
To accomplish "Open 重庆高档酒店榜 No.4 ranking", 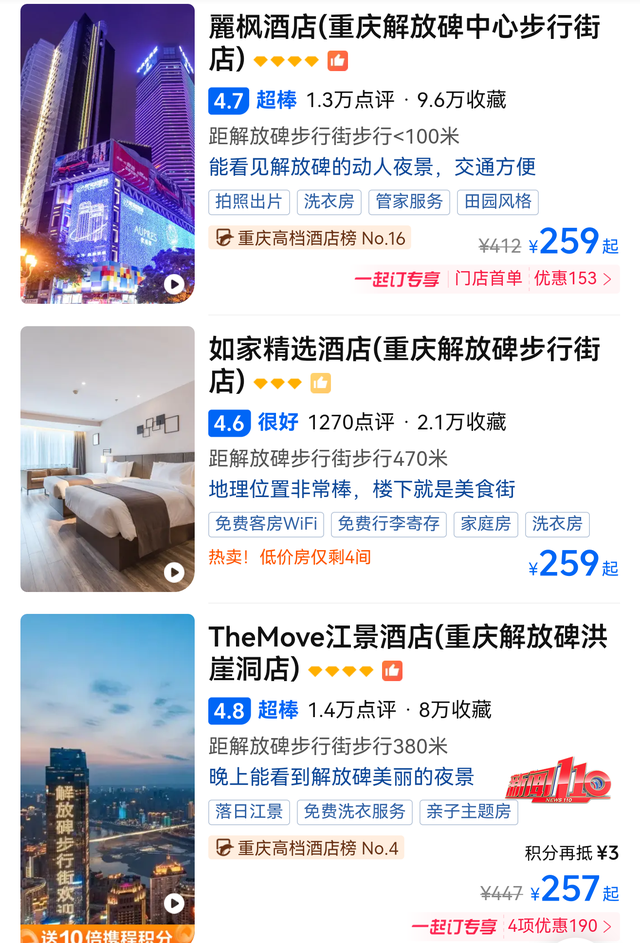I will tap(306, 848).
